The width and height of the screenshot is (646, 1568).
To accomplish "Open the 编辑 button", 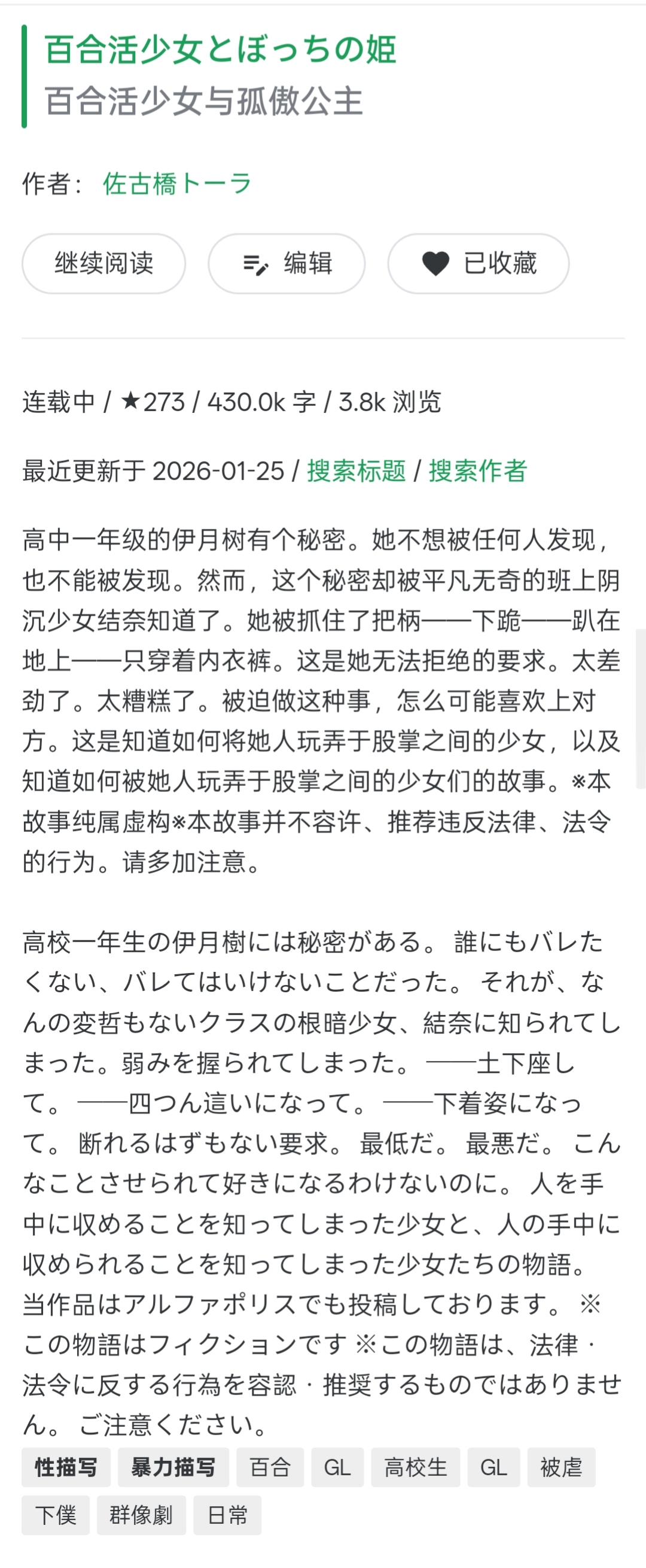I will (x=287, y=263).
